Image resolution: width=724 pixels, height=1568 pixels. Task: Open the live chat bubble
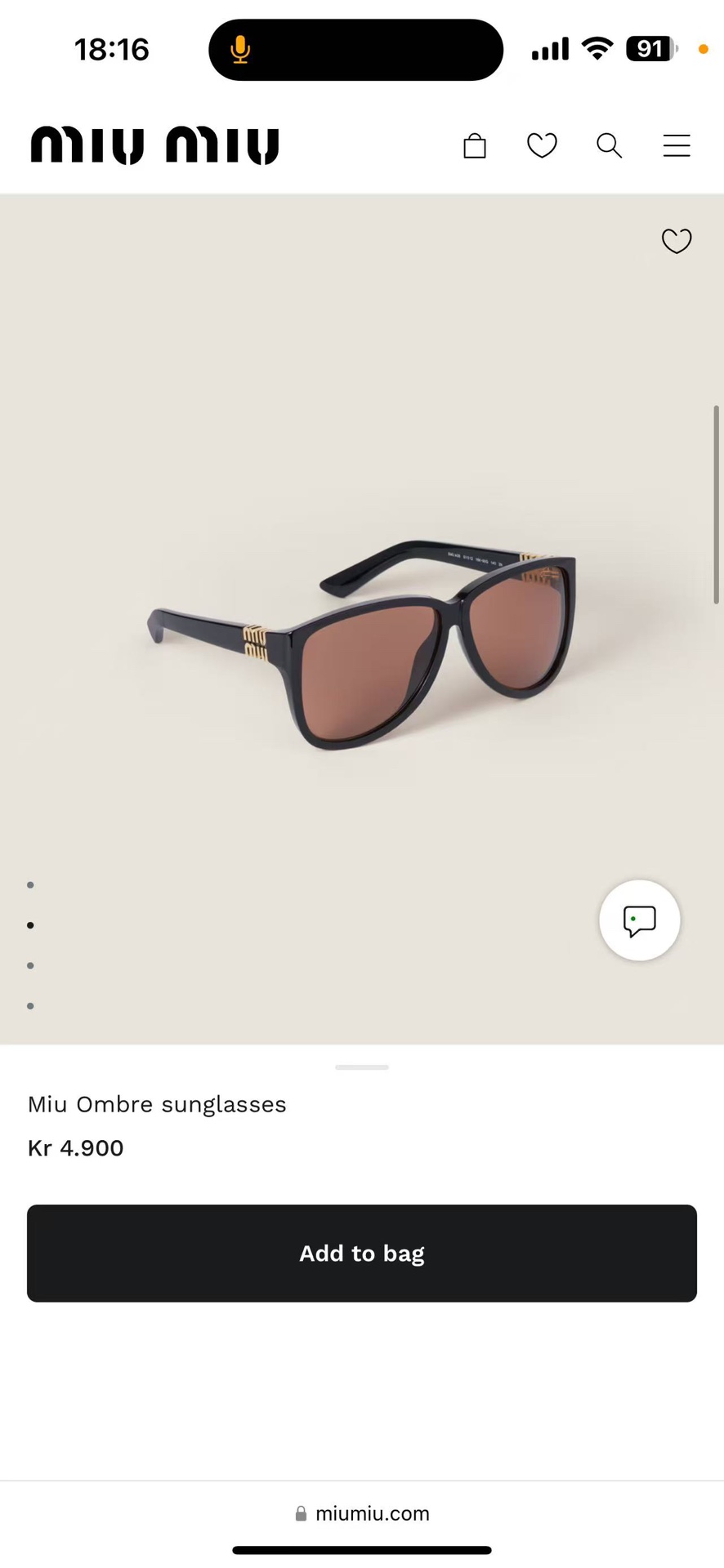coord(639,920)
